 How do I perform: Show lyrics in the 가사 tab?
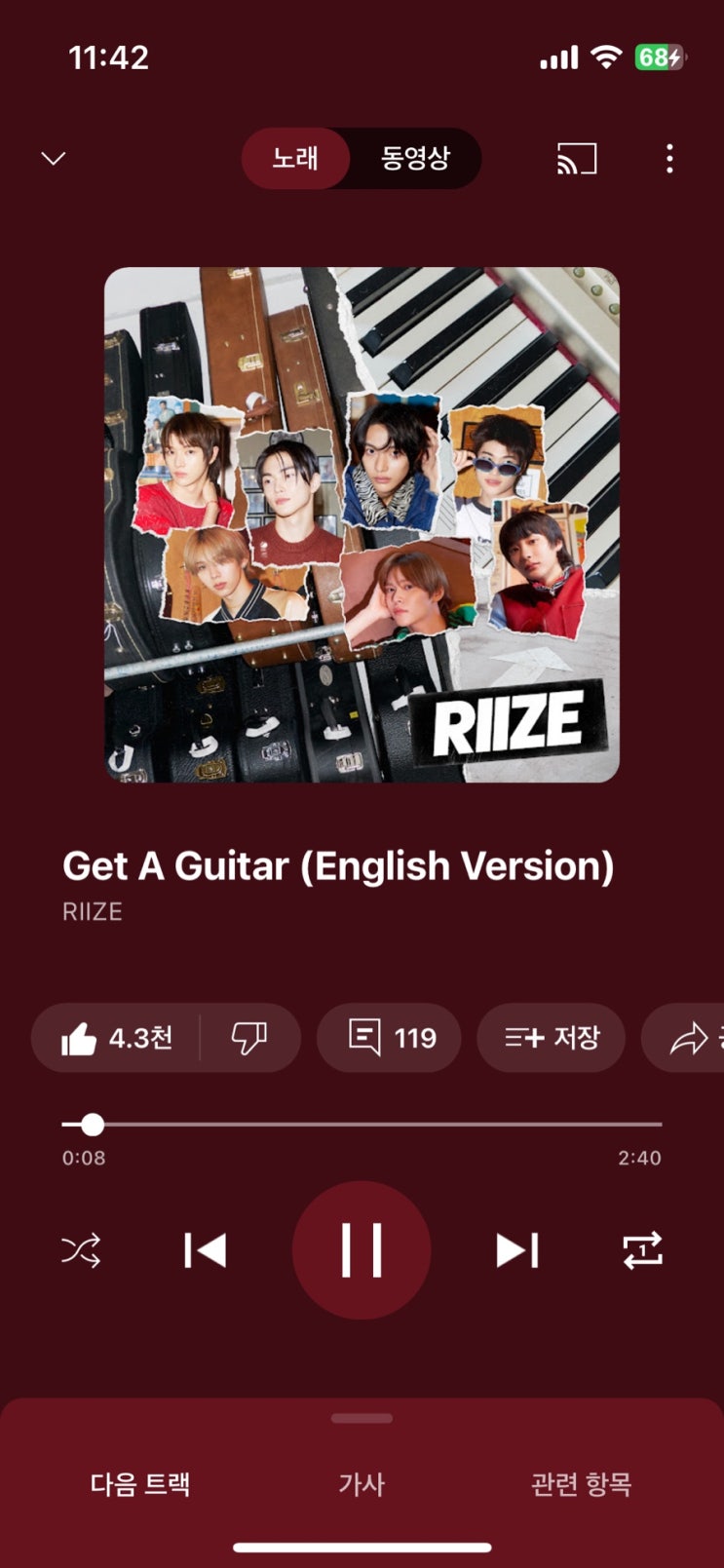point(362,1484)
